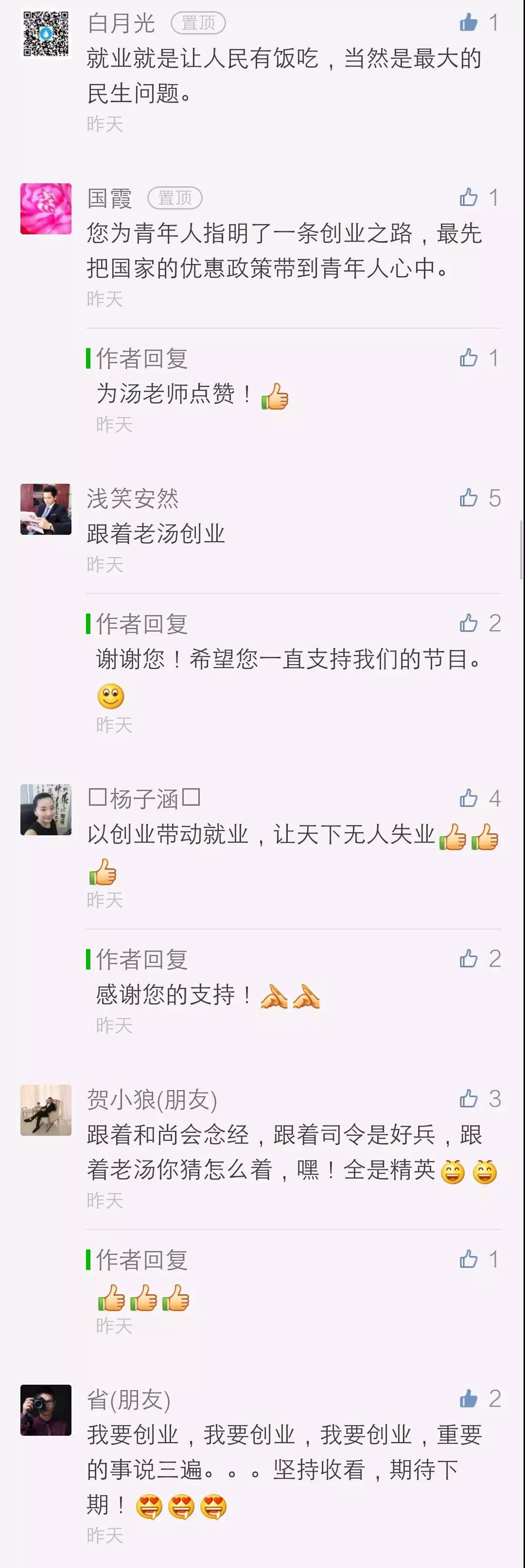
Task: Unlike 白月光's pinned comment
Action: (x=469, y=22)
